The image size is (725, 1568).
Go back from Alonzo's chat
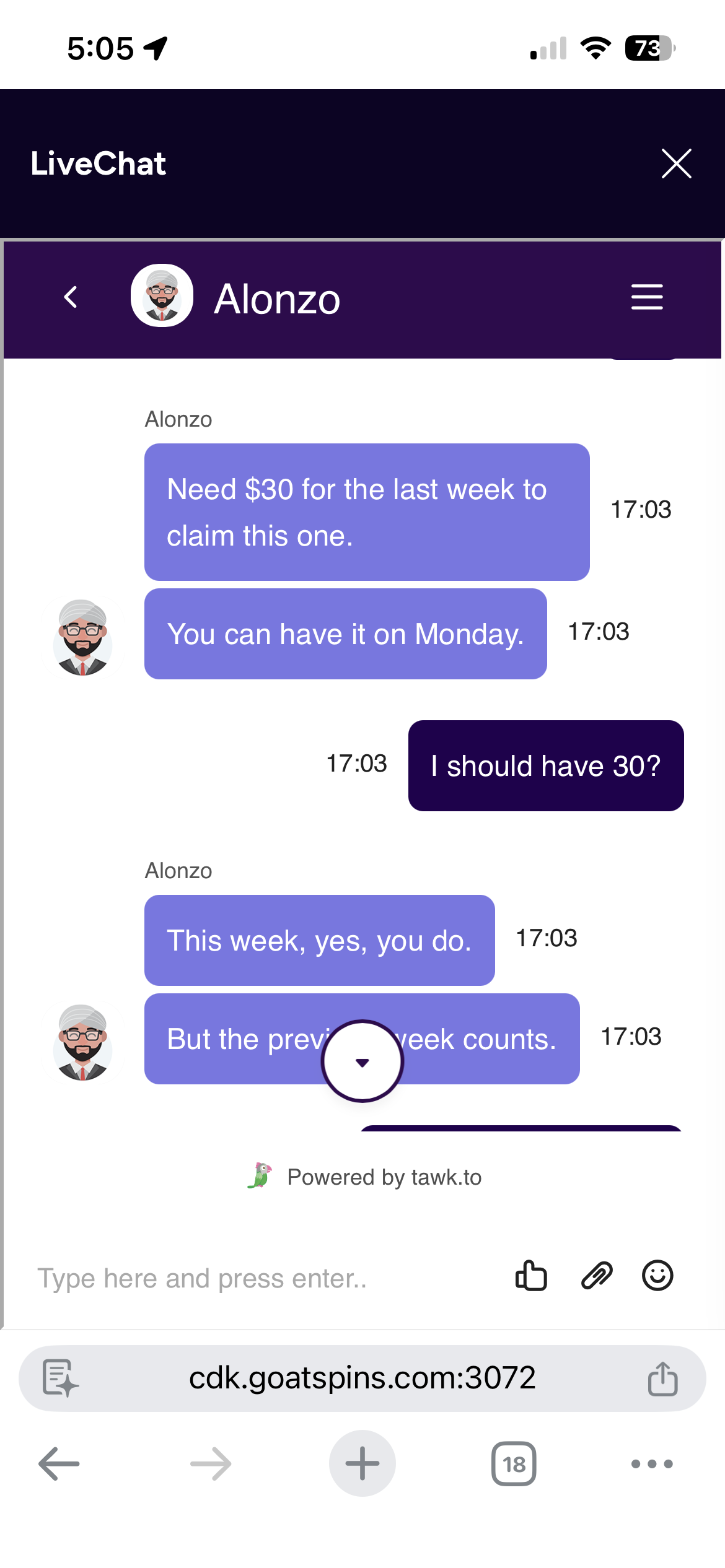point(71,297)
